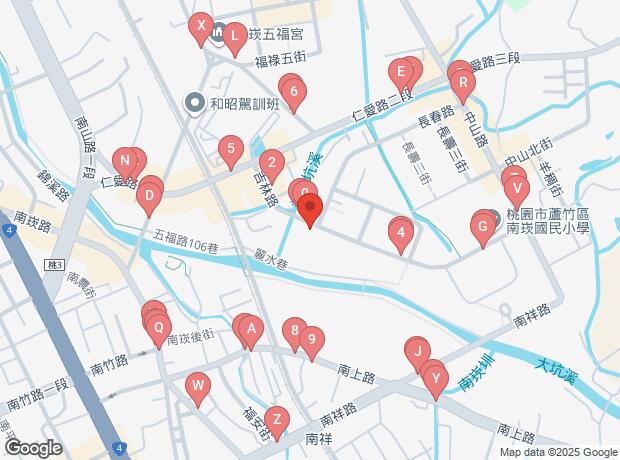Viewport: 620px width, 460px height.
Task: Tap map marker N
Action: click(x=124, y=161)
